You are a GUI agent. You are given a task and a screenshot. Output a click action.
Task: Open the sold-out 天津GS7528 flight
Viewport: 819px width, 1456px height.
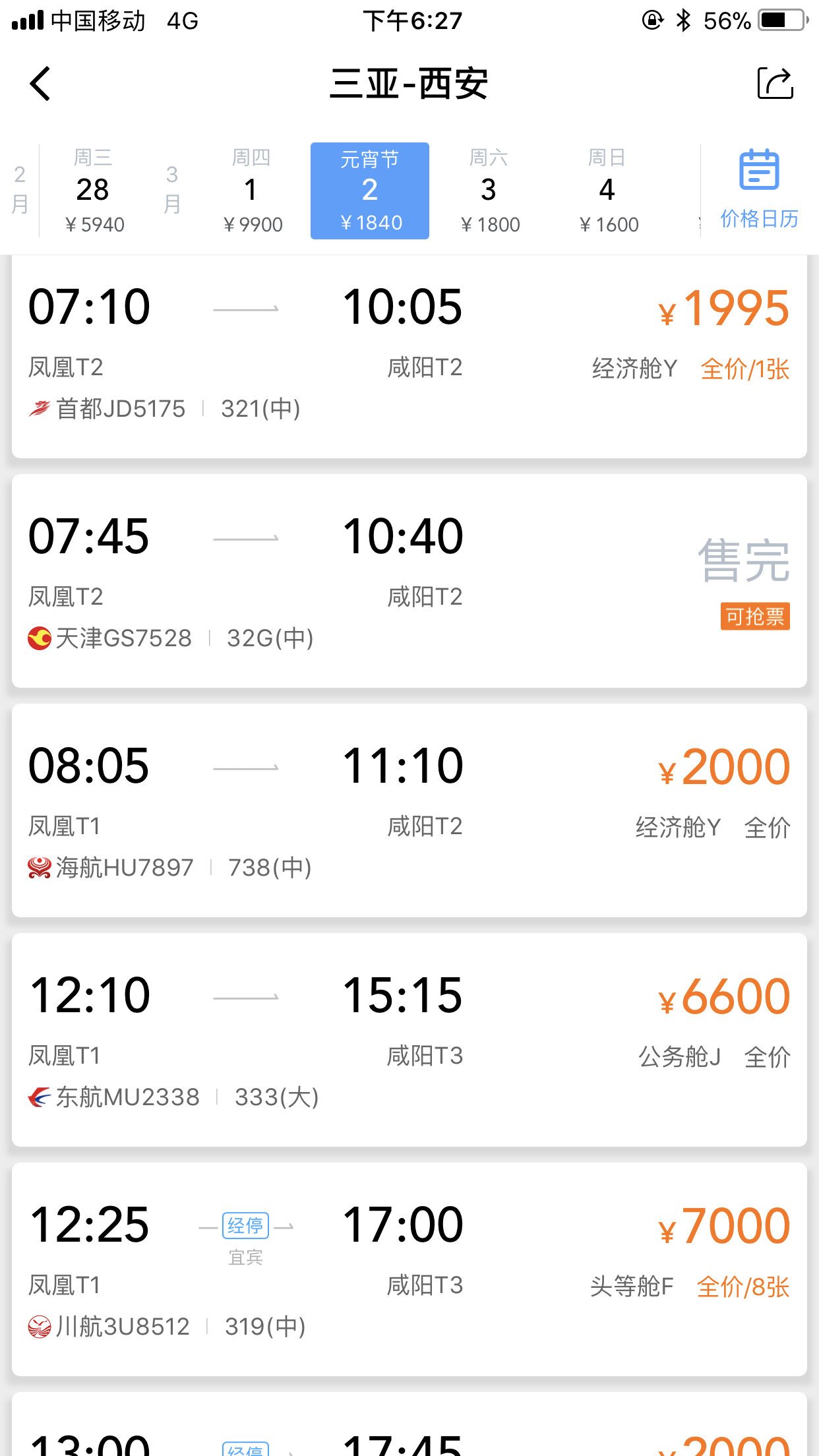tap(409, 581)
